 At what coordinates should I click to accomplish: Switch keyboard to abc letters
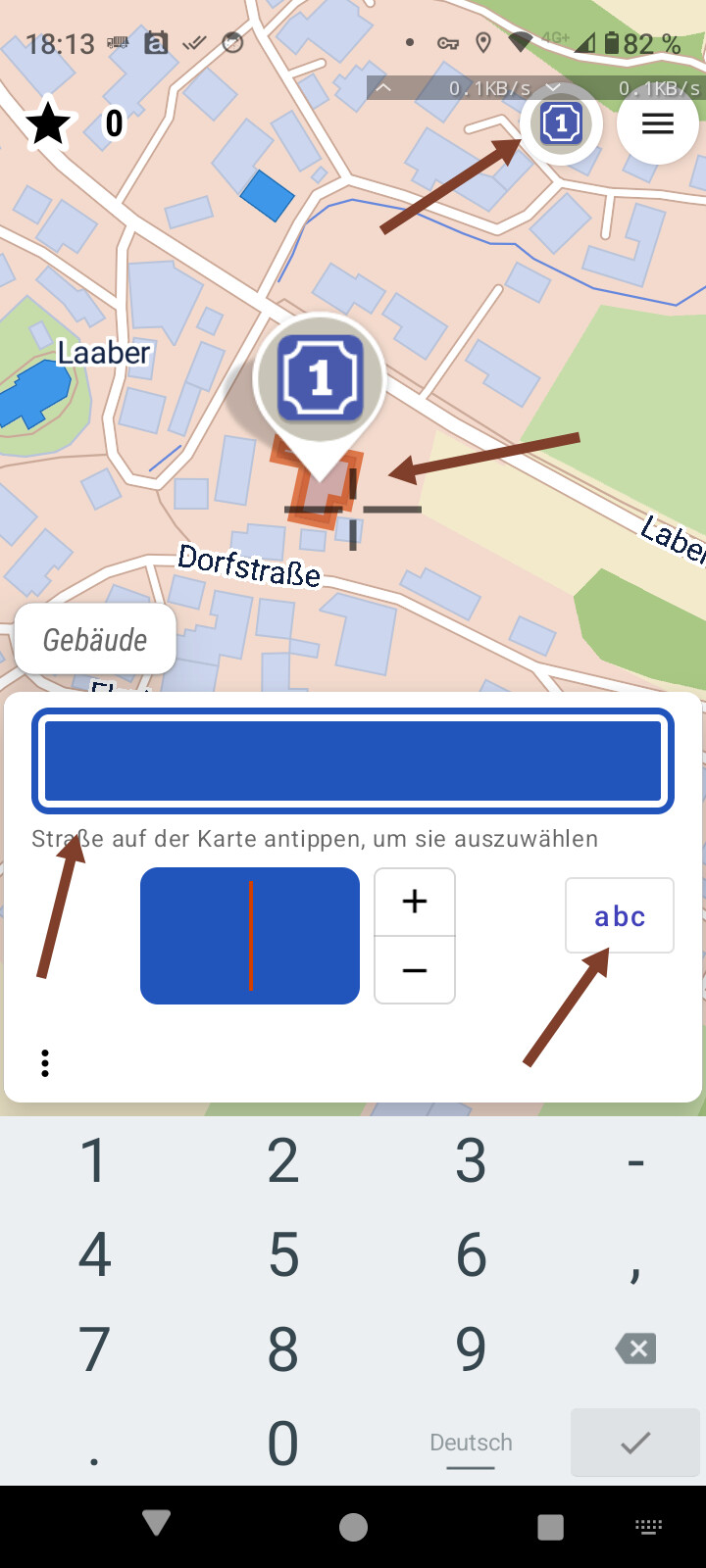(620, 915)
